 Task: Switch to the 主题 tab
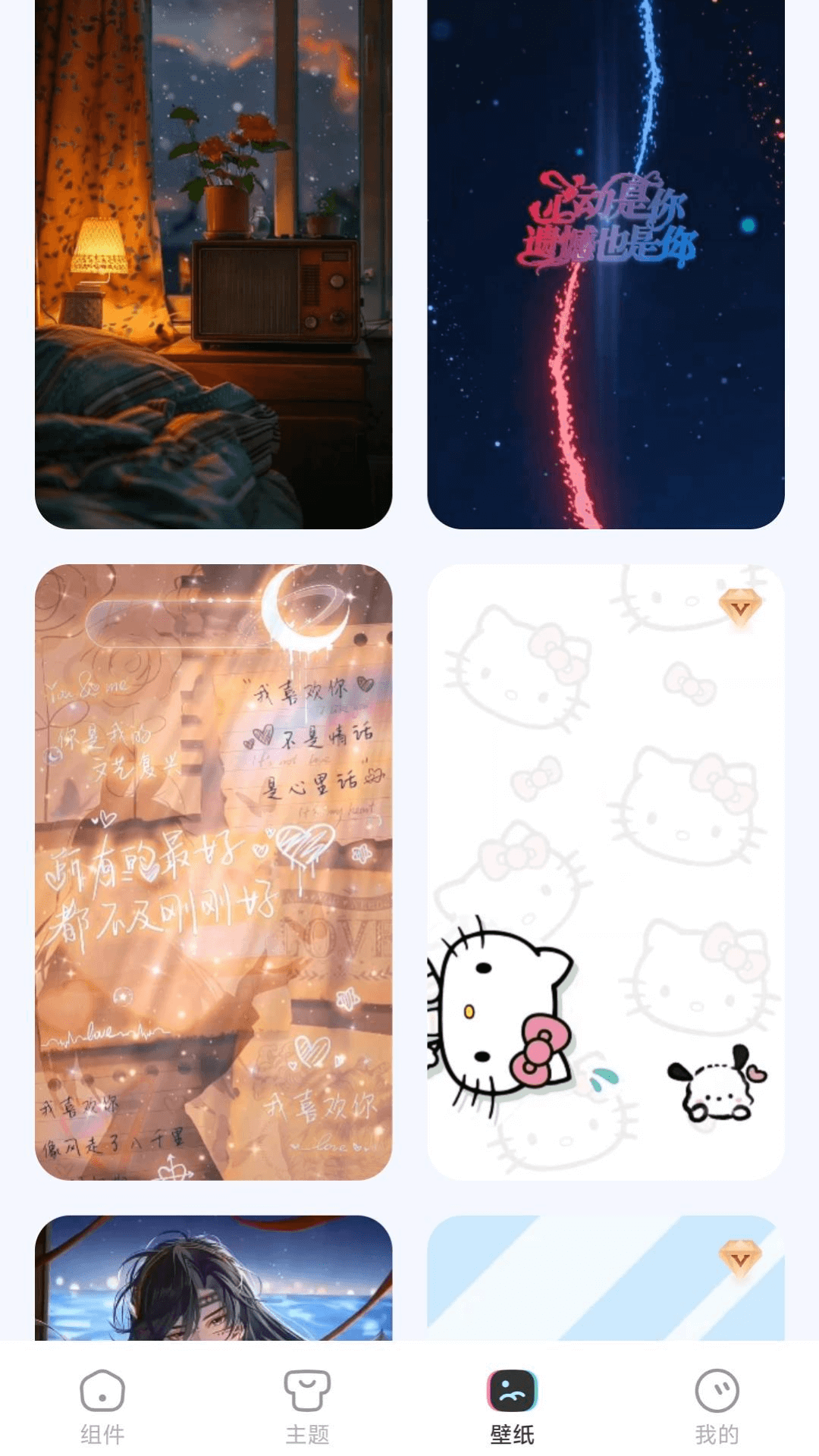pos(307,1407)
